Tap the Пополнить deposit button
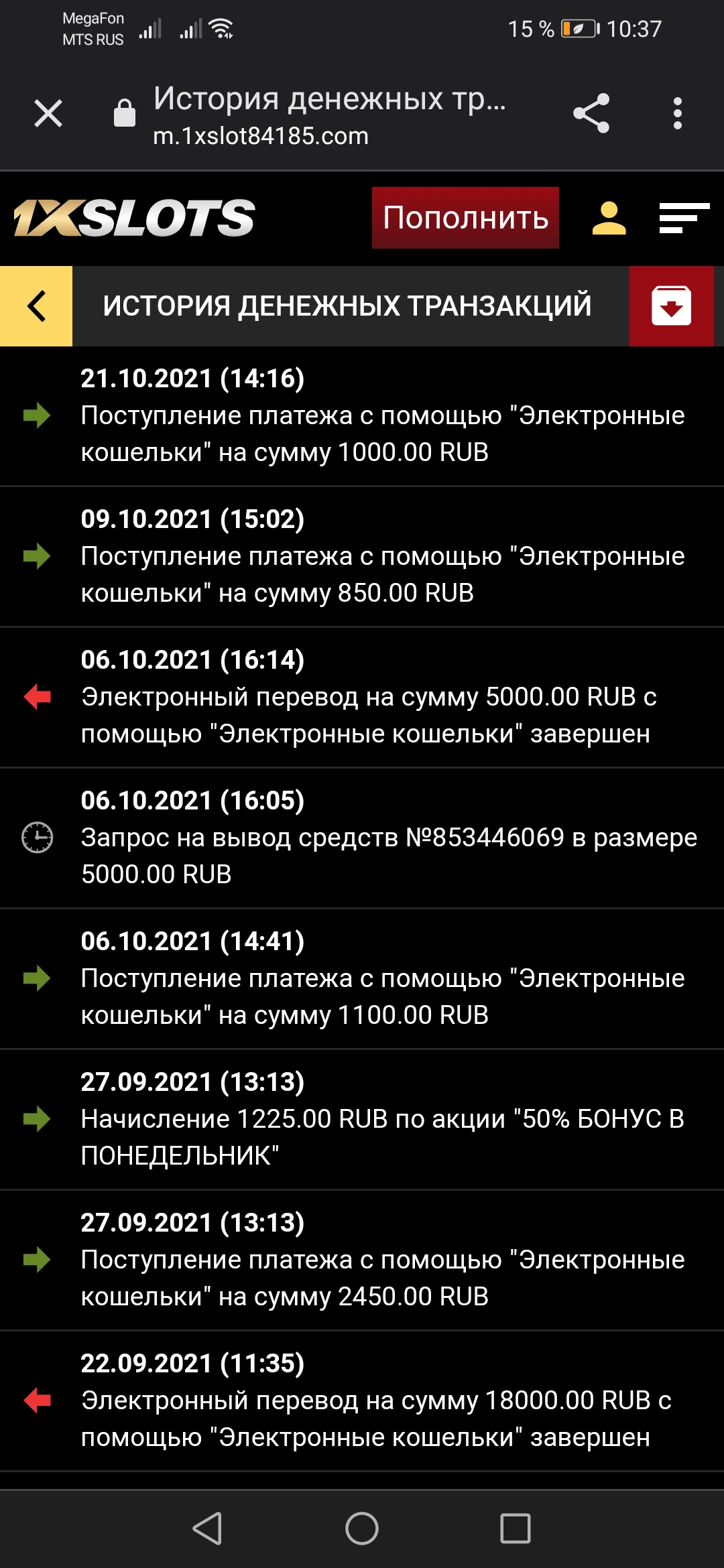The width and height of the screenshot is (724, 1568). click(x=465, y=218)
